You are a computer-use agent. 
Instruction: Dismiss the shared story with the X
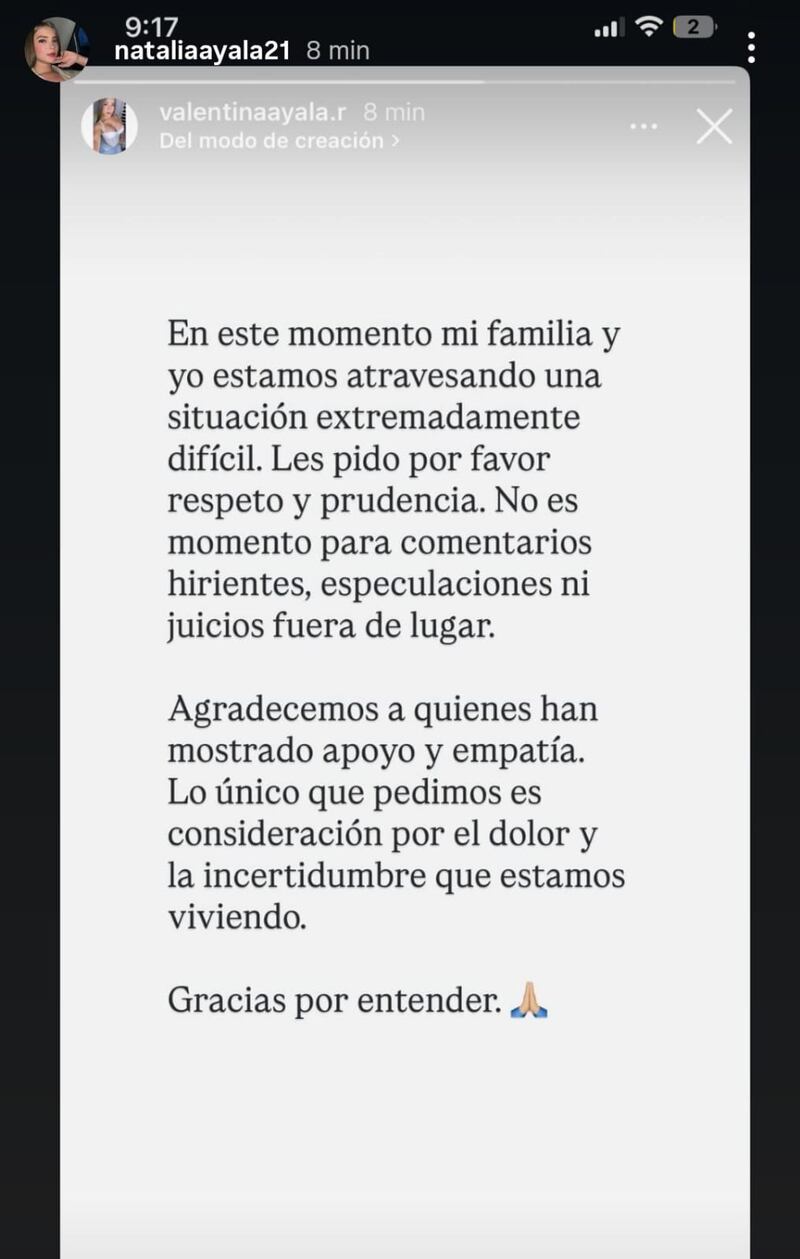[715, 127]
